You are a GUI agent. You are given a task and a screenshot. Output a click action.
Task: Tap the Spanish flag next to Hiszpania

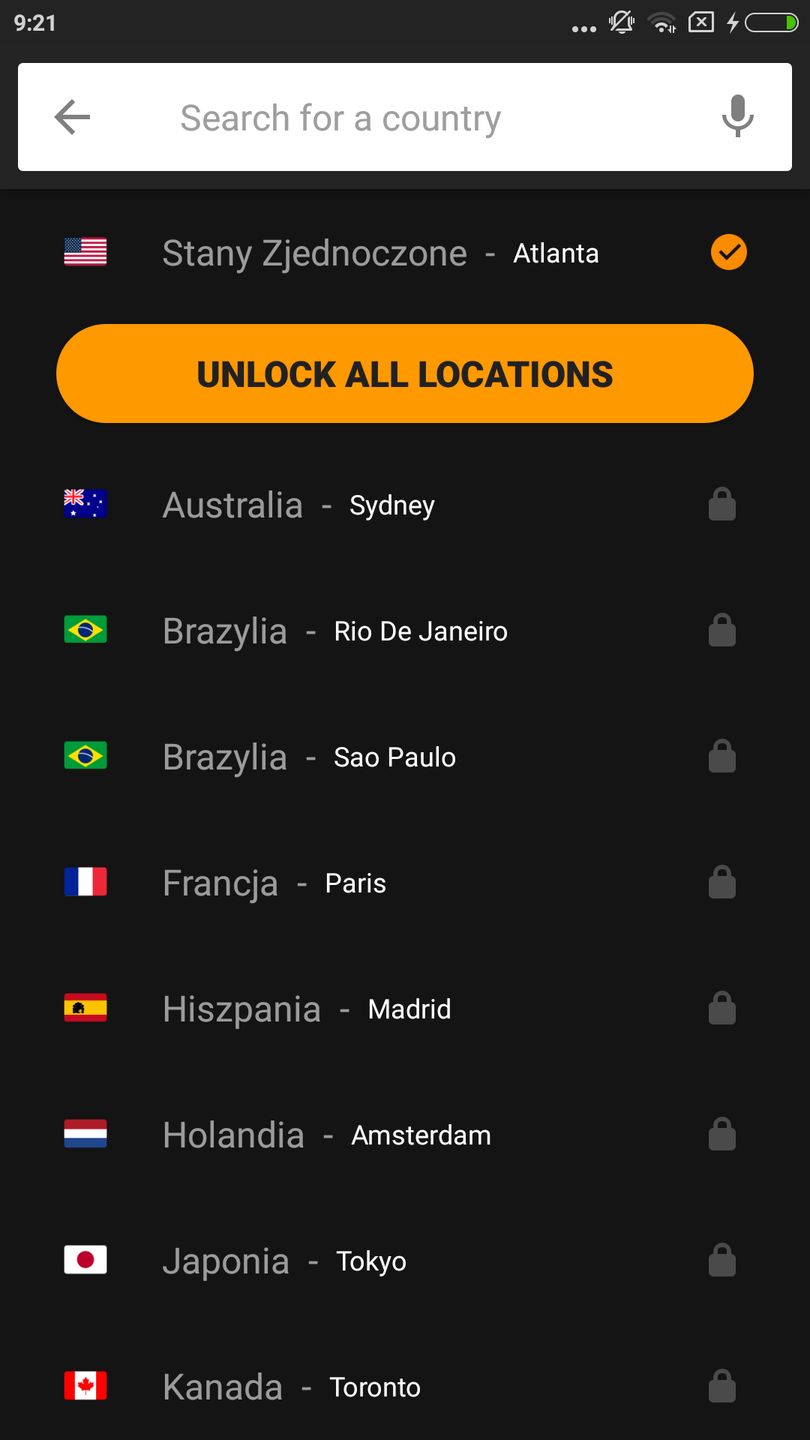(x=85, y=1008)
